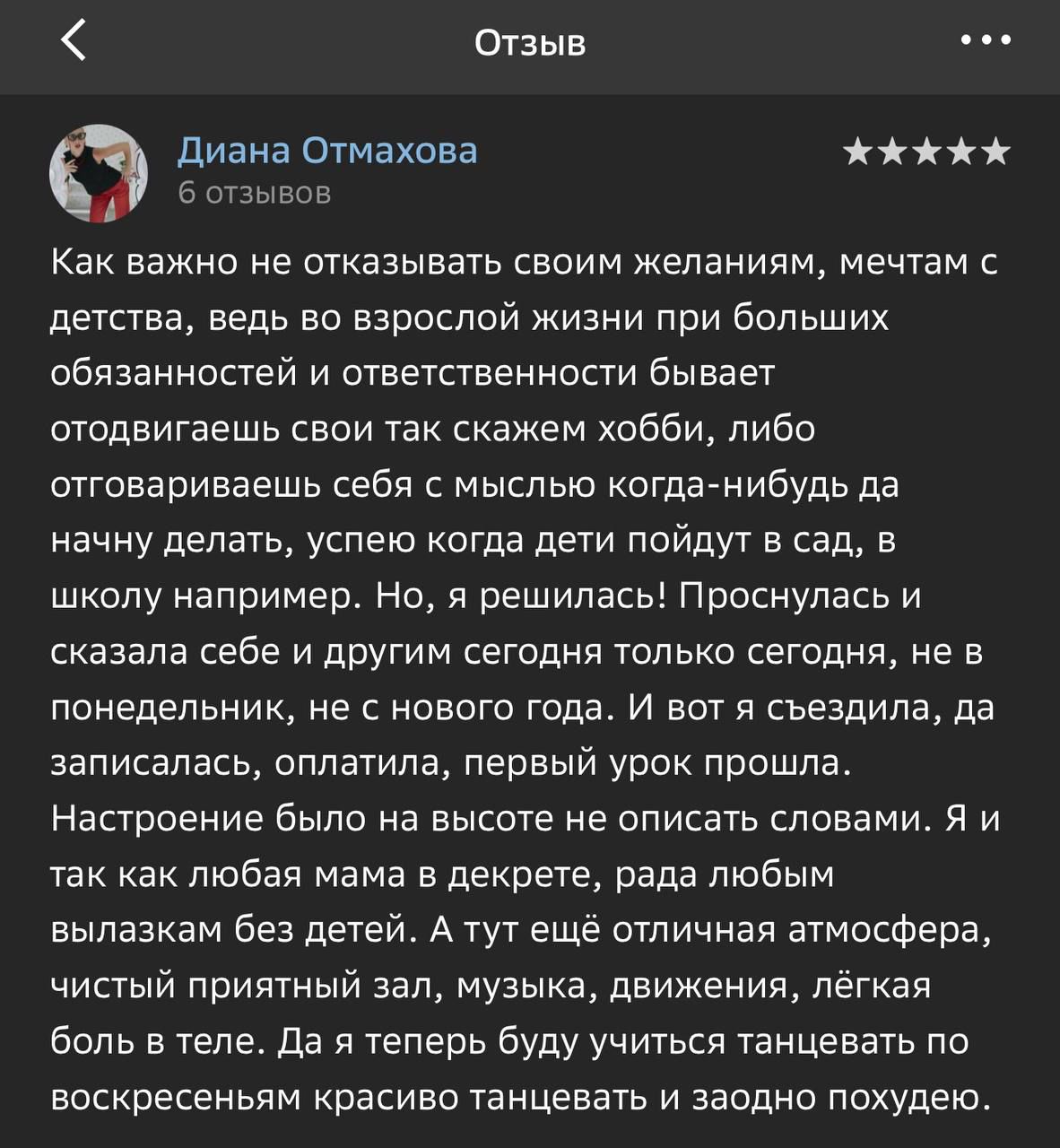
Task: Tap Диана Отмахова's avatar photo
Action: [x=98, y=173]
